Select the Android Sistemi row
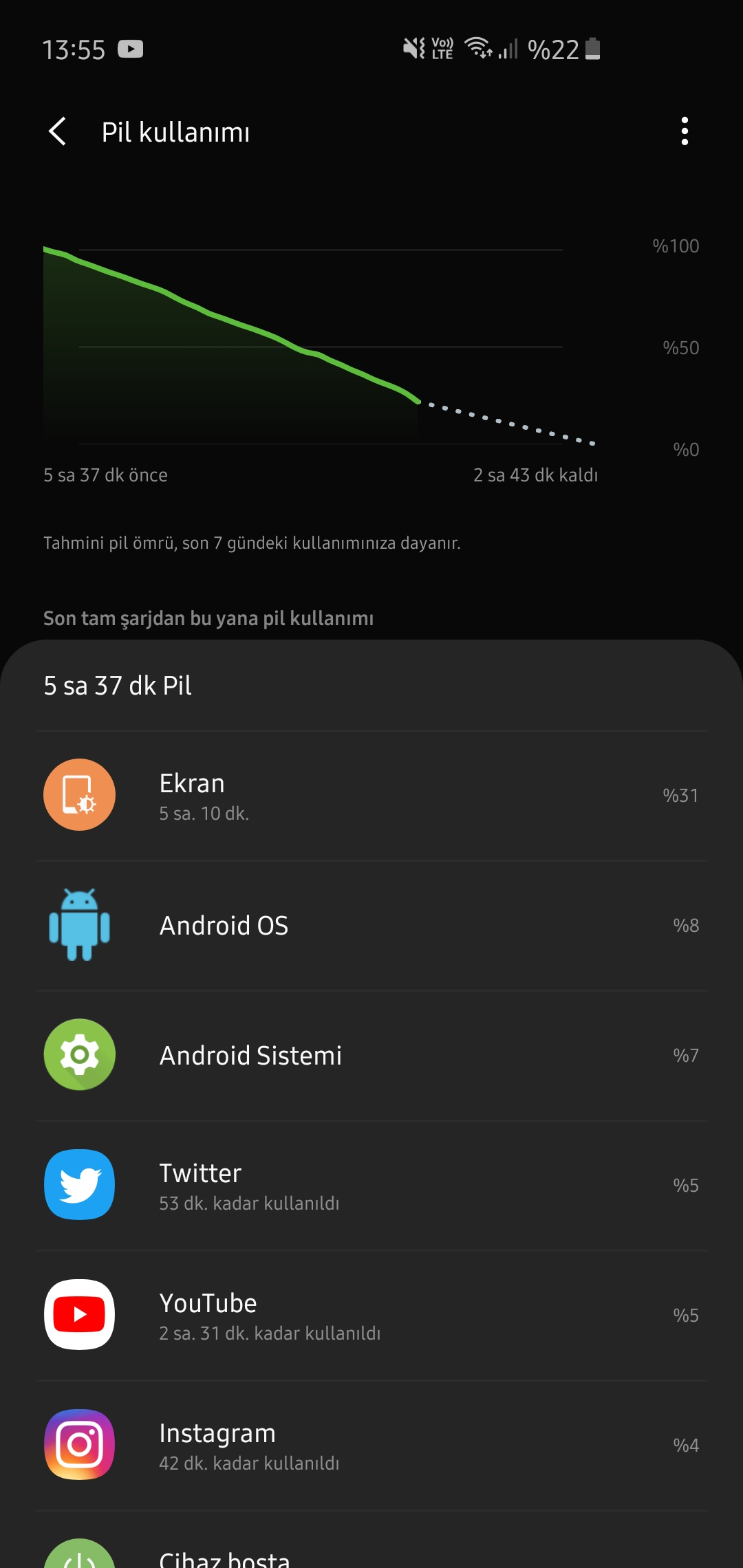This screenshot has width=743, height=1568. 371,1056
